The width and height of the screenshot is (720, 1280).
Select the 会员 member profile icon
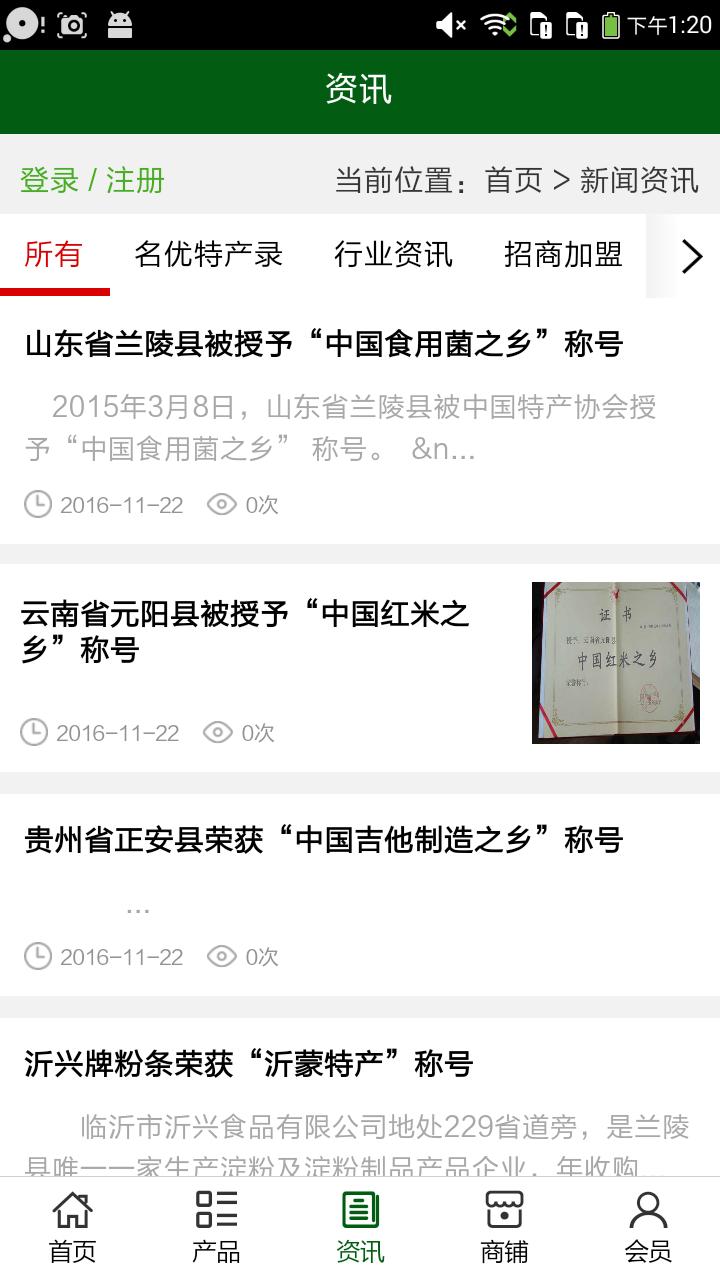[649, 1210]
